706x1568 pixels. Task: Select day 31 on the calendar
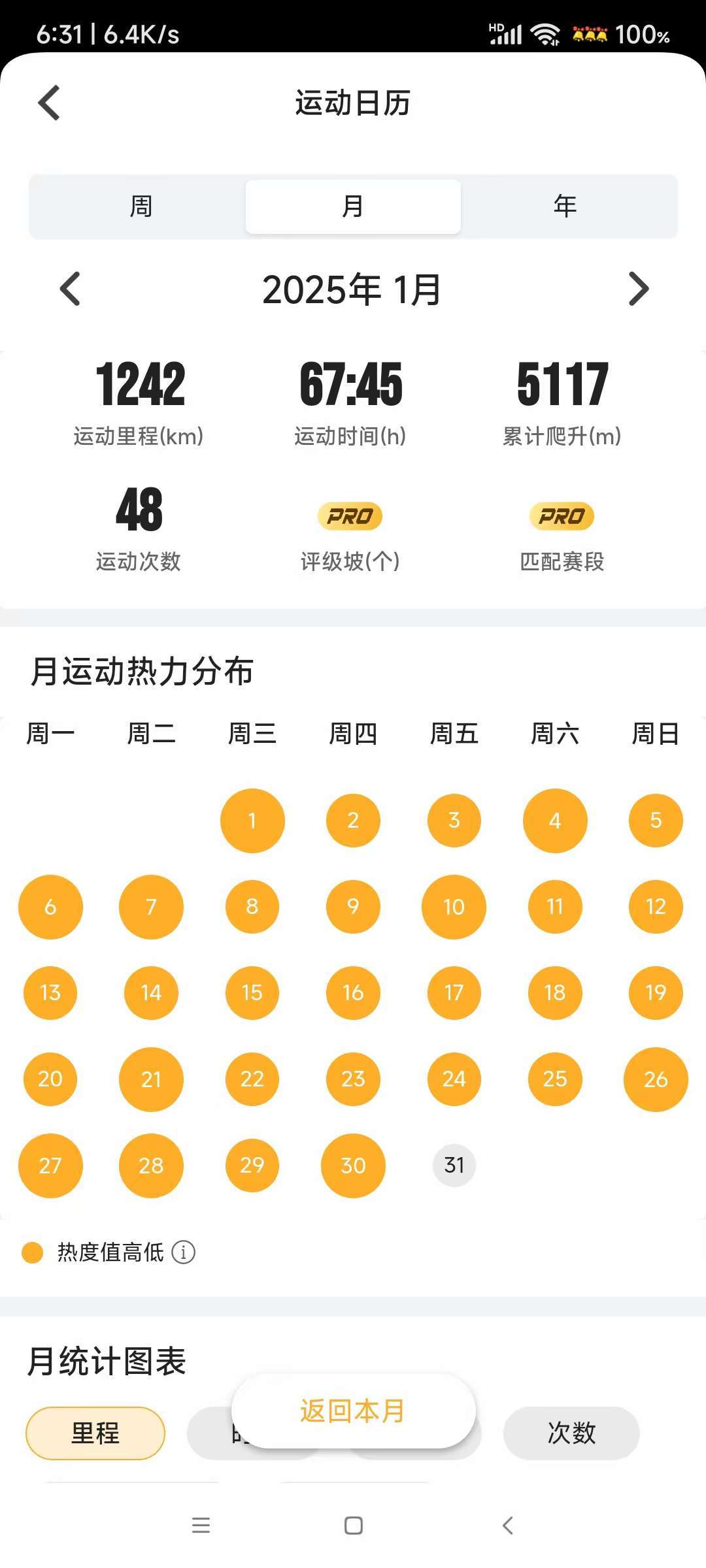pyautogui.click(x=454, y=1165)
